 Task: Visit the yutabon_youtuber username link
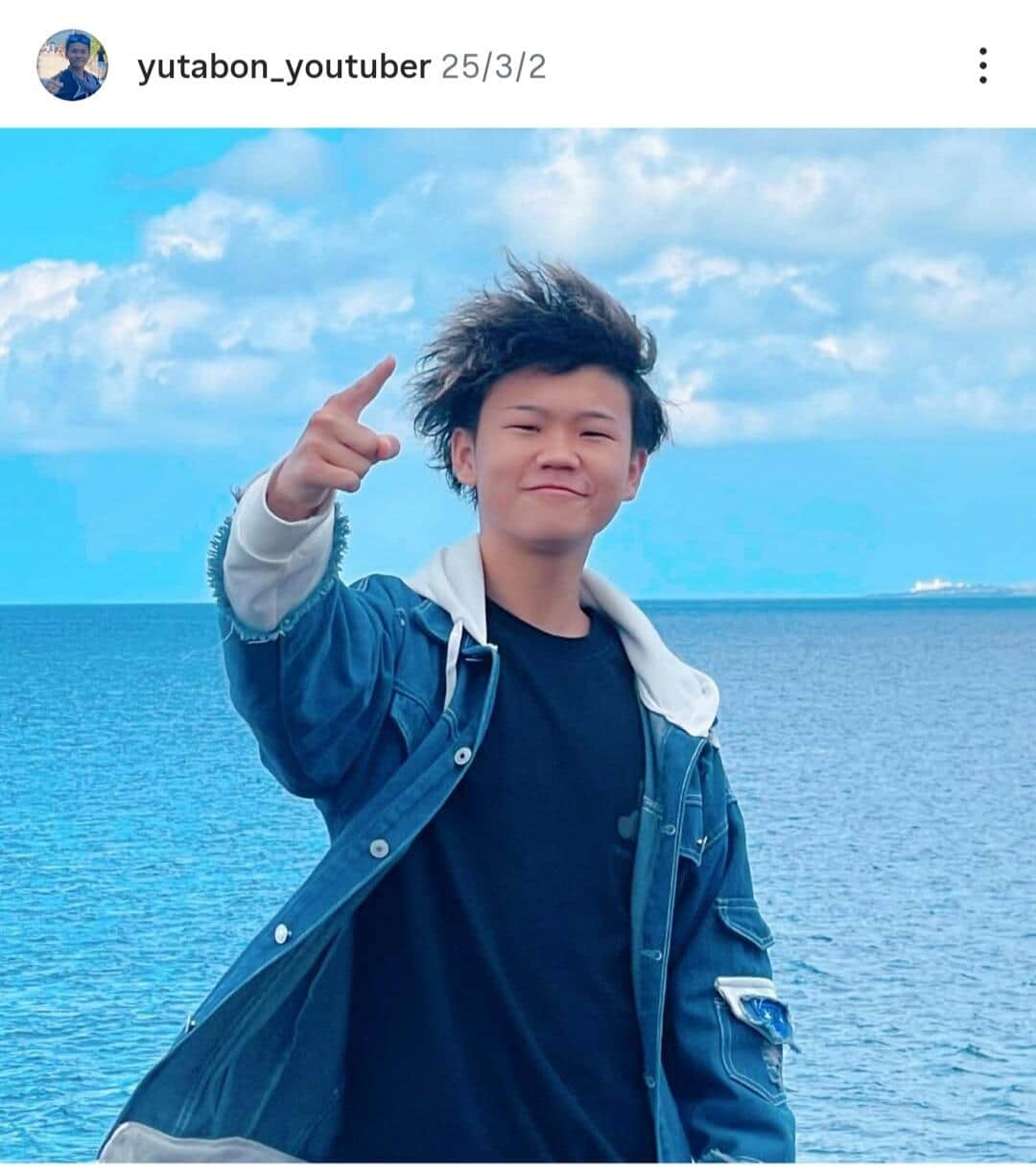[x=284, y=67]
